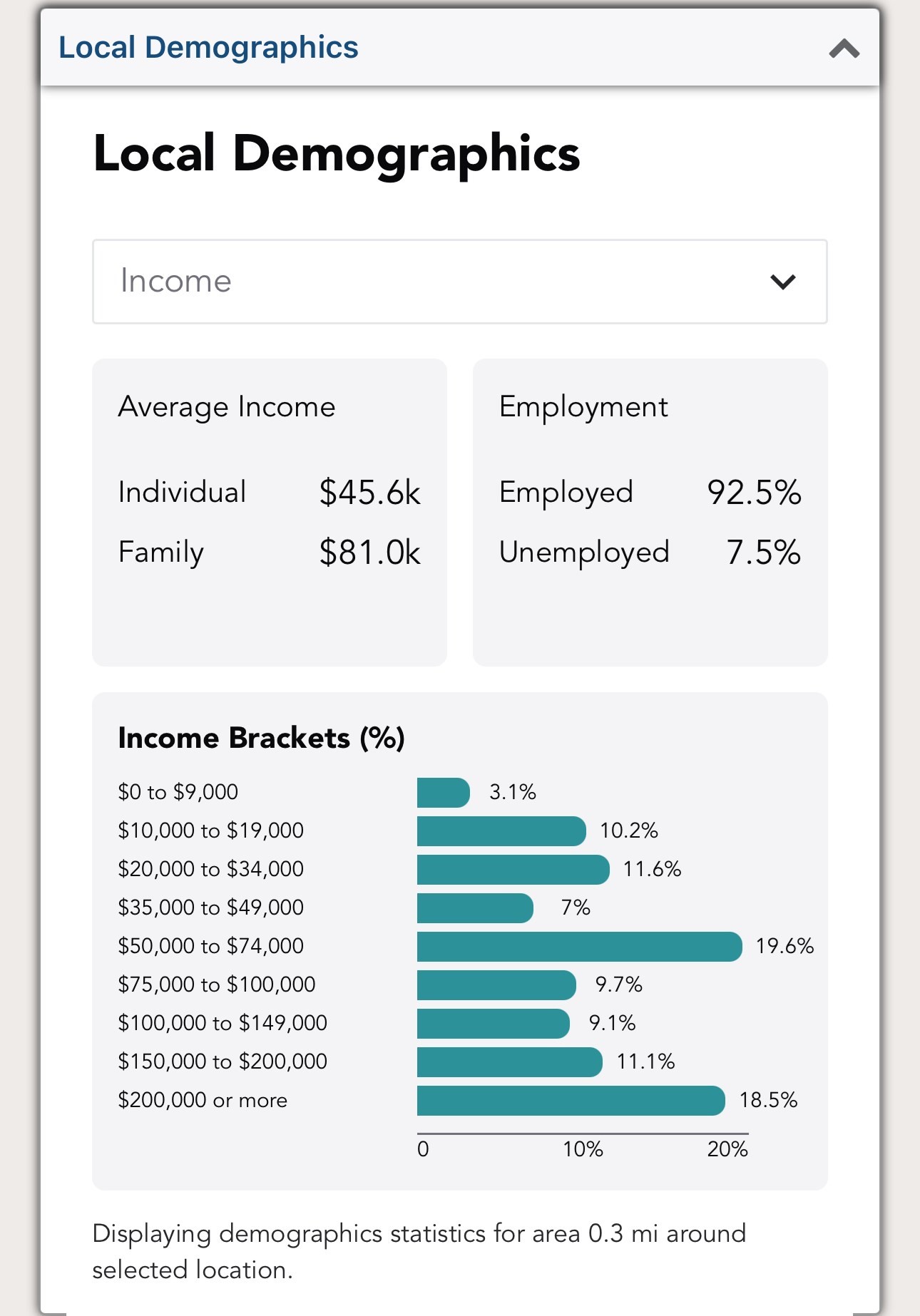Screen dimensions: 920x1316
Task: Open the Income category dropdown
Action: pyautogui.click(x=459, y=282)
